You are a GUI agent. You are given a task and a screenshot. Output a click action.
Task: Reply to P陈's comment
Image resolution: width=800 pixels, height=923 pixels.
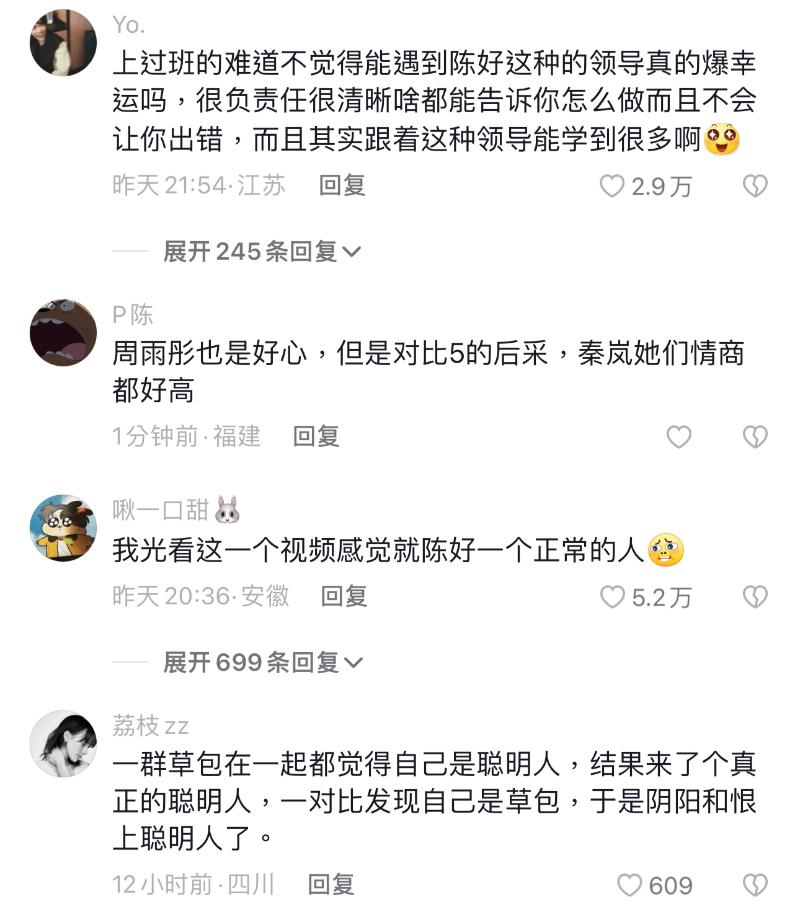pyautogui.click(x=316, y=436)
